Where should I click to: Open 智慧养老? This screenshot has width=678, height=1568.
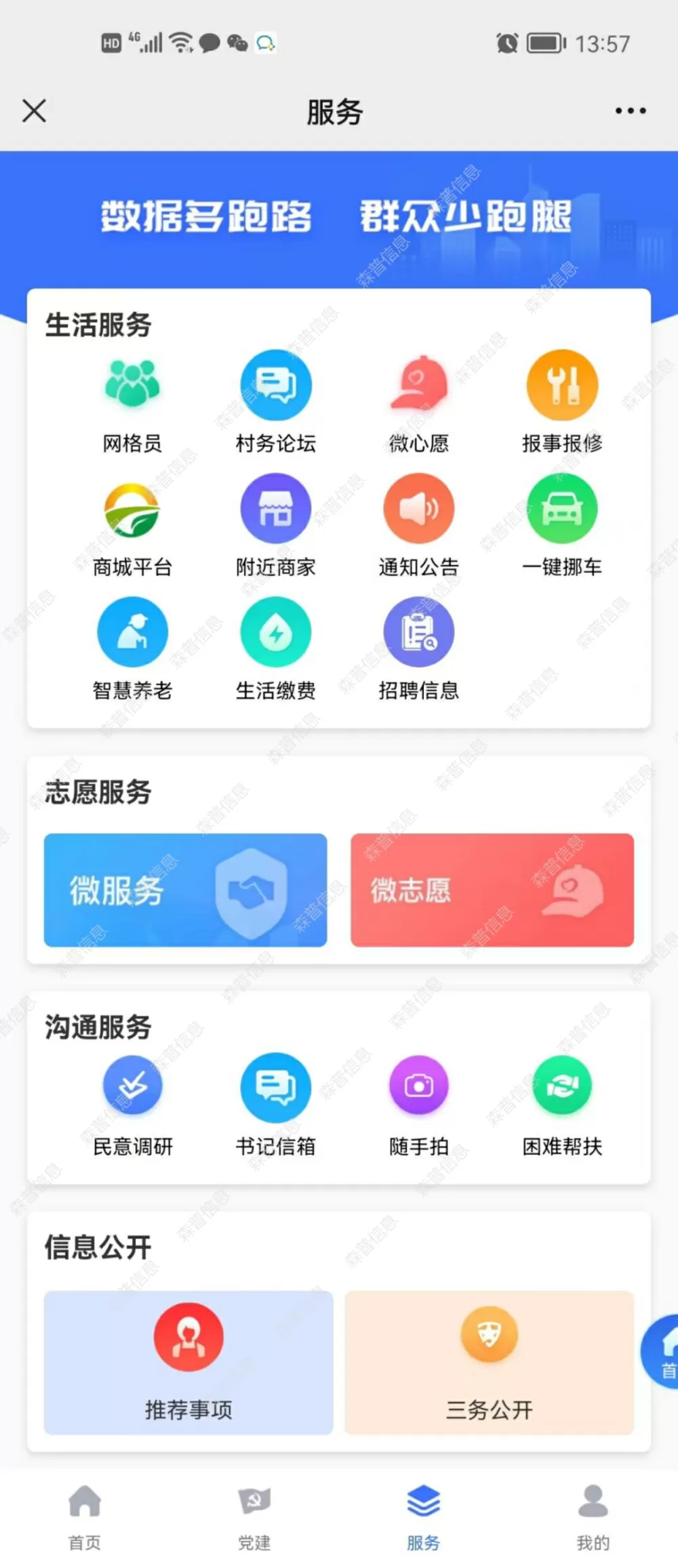click(x=132, y=648)
